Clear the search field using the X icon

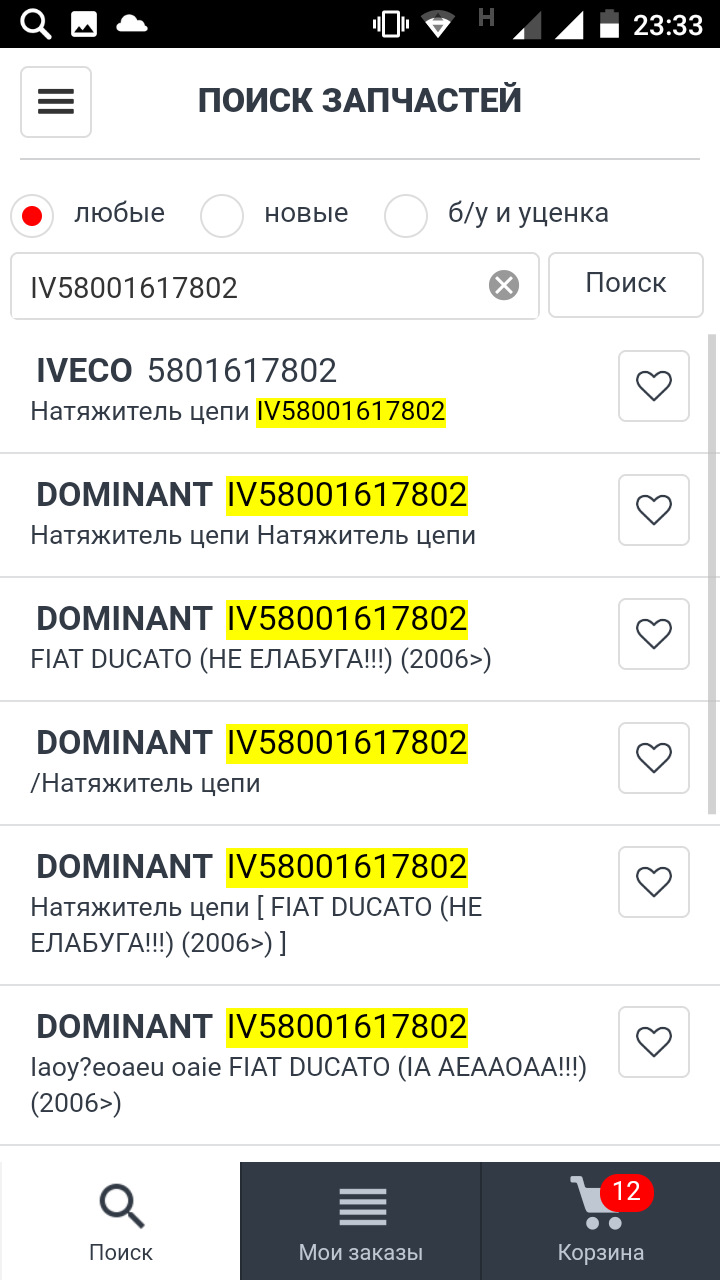(x=503, y=285)
